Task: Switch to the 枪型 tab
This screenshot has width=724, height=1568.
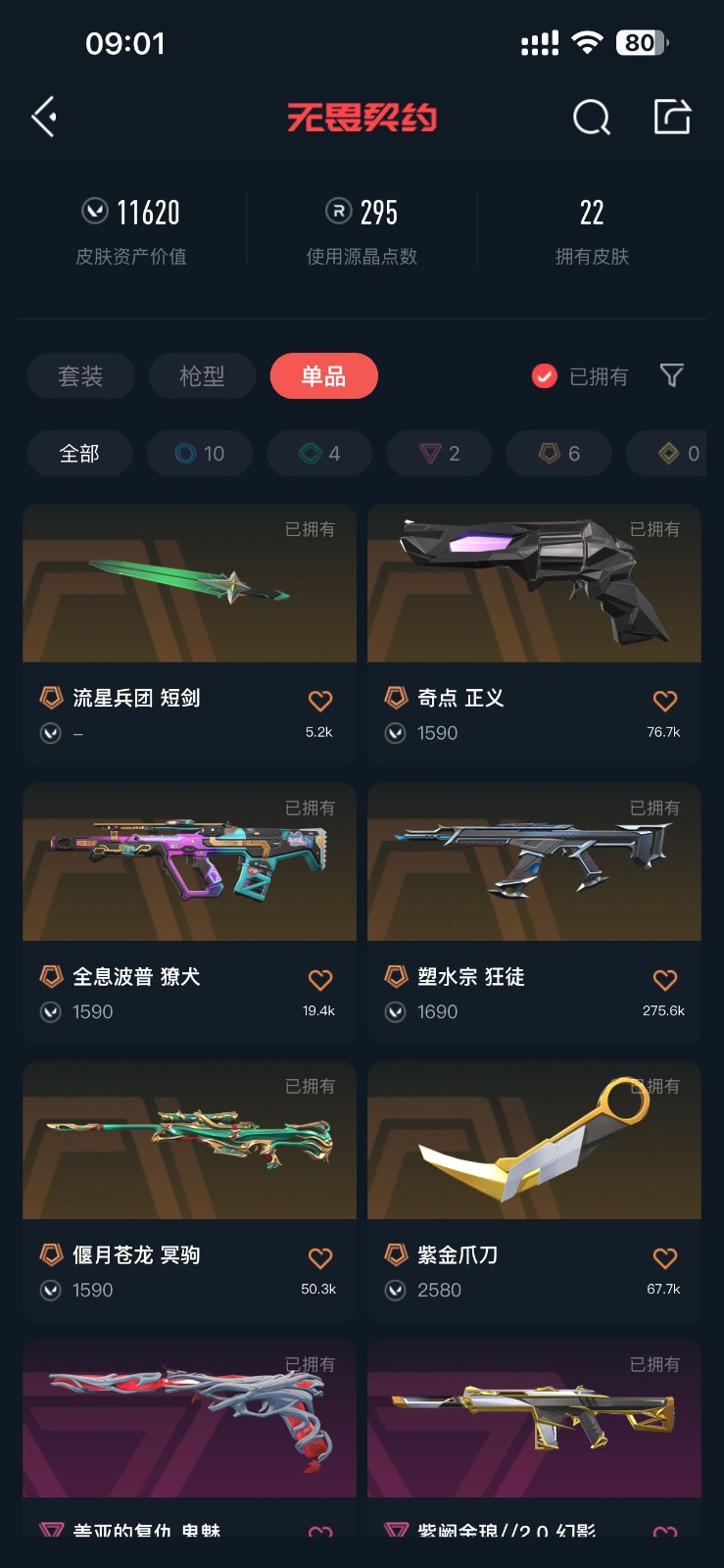Action: pos(202,376)
